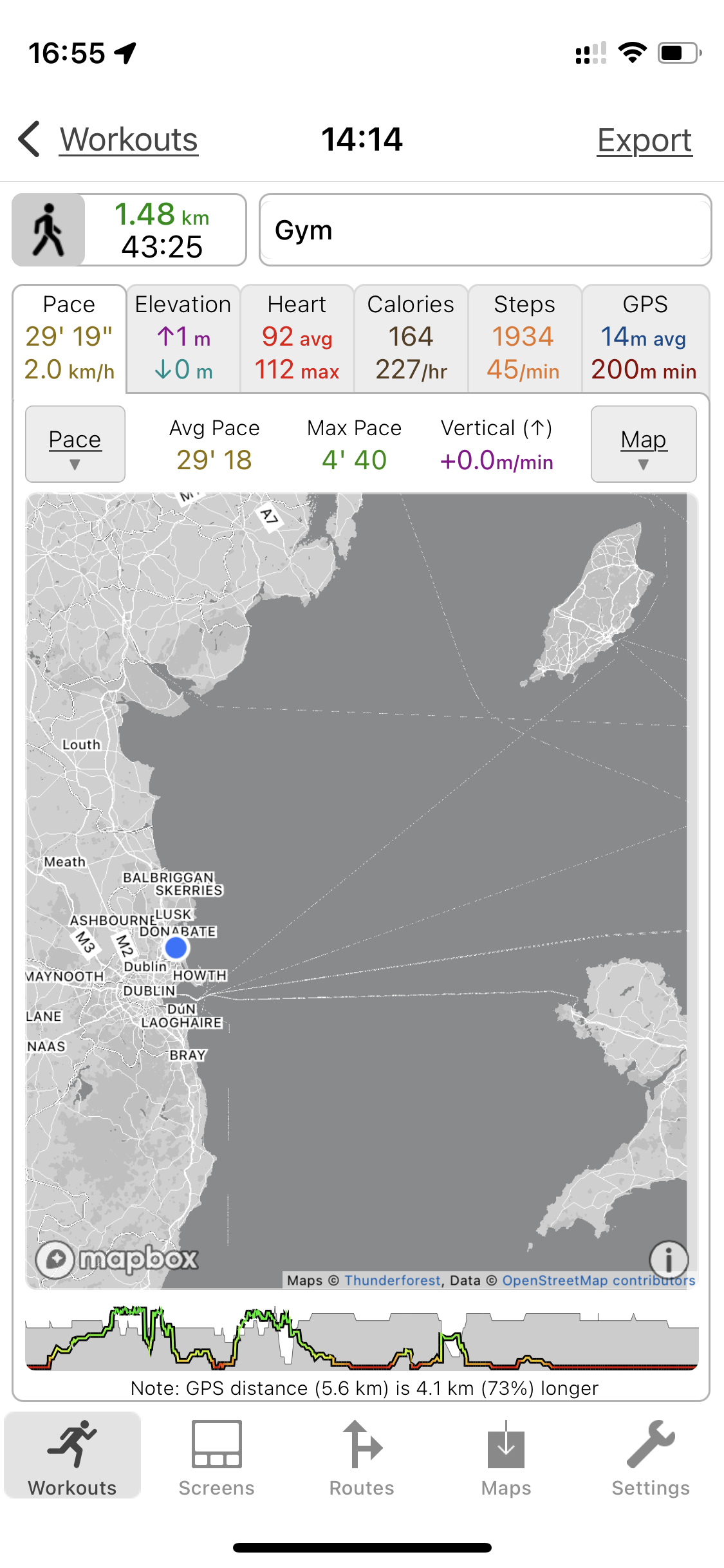The width and height of the screenshot is (724, 1568).
Task: Go to the Routes tab
Action: pyautogui.click(x=362, y=1458)
